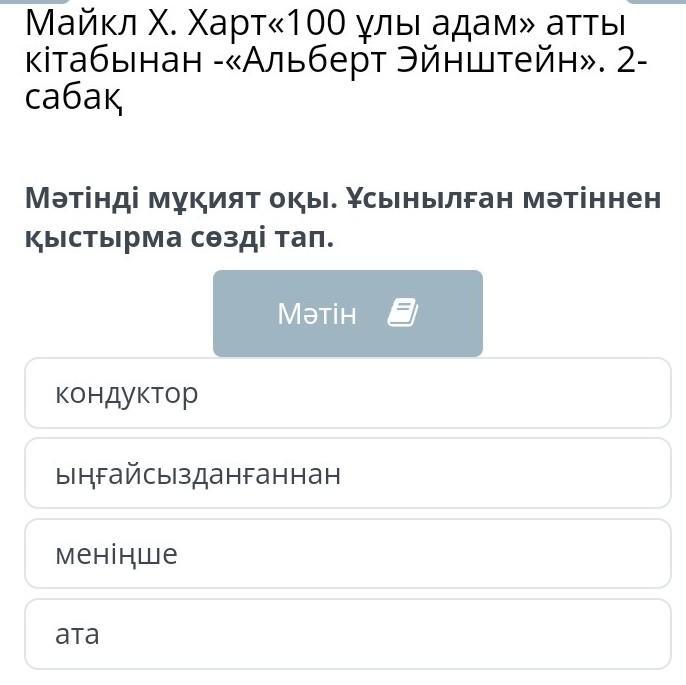Choose the option ыңғайсызданғаннан

pos(347,474)
